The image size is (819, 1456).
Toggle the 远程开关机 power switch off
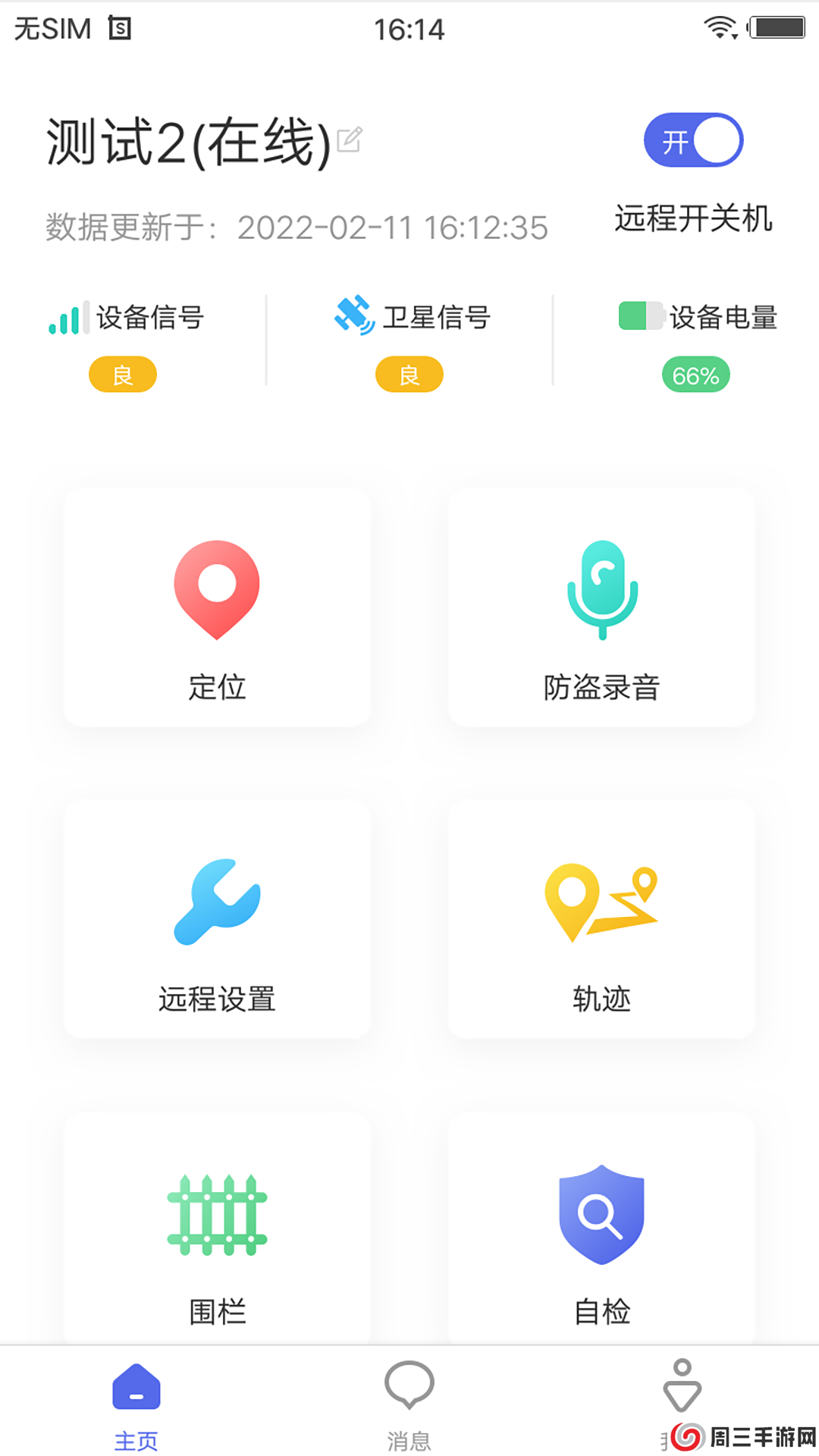[693, 139]
